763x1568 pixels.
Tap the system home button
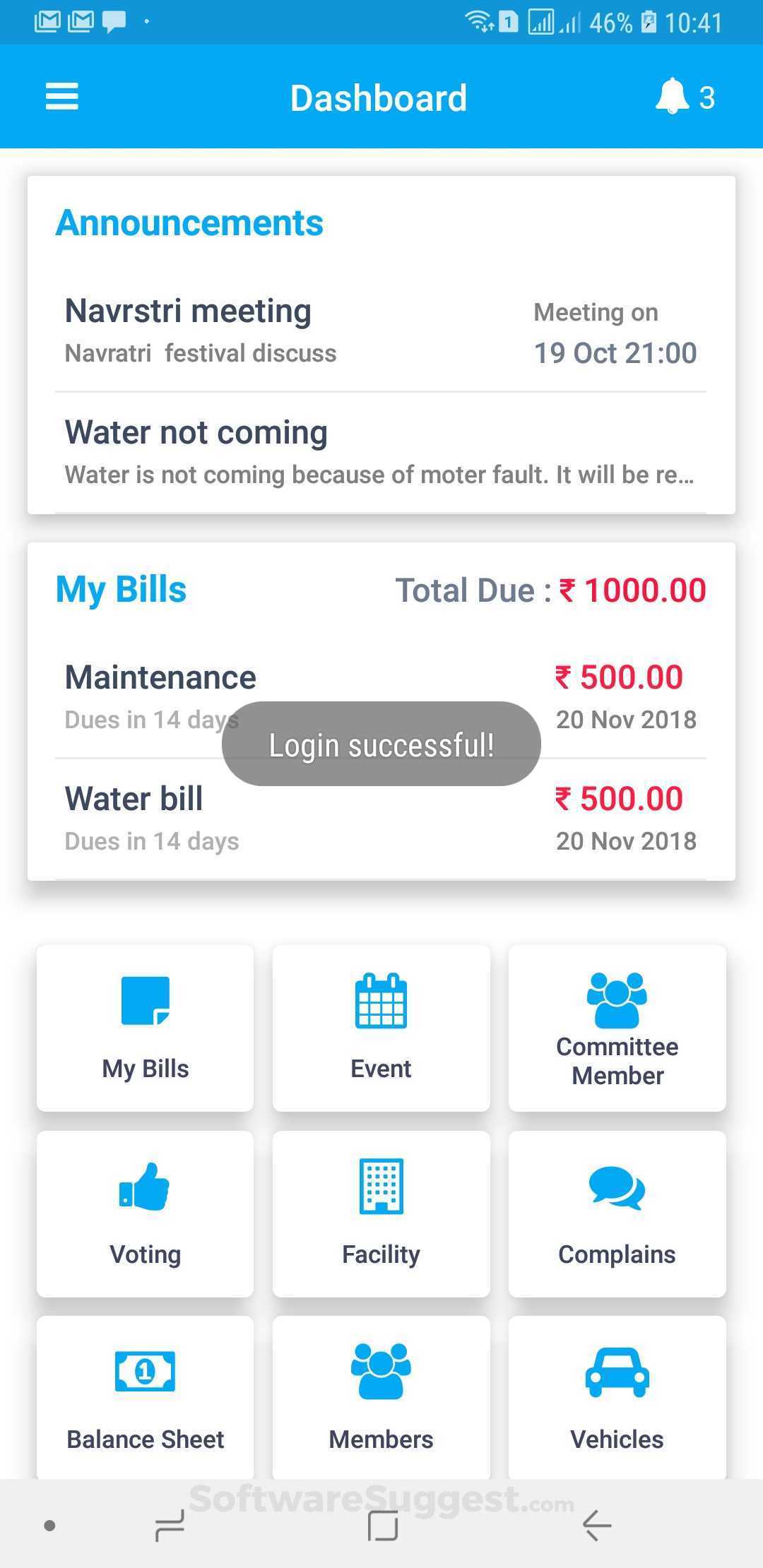[x=382, y=1526]
